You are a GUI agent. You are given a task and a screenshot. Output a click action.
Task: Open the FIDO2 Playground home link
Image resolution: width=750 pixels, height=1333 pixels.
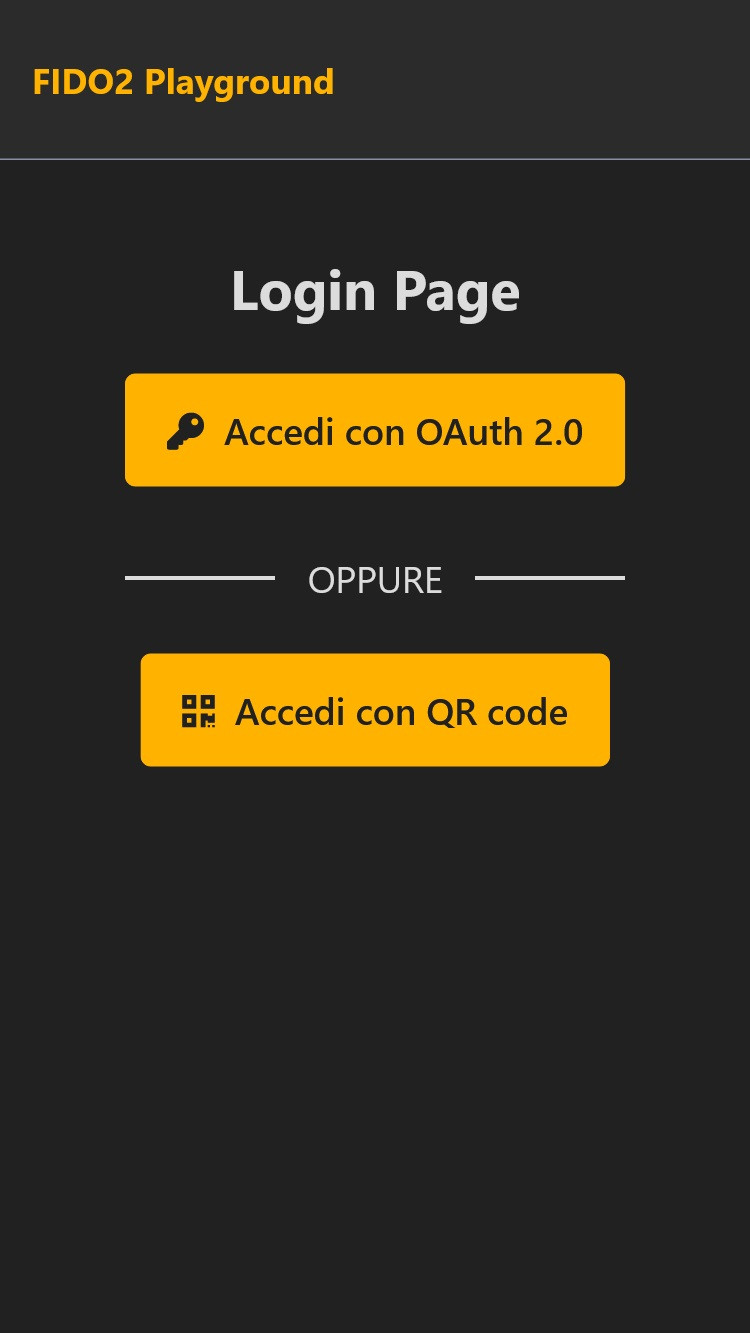point(183,82)
